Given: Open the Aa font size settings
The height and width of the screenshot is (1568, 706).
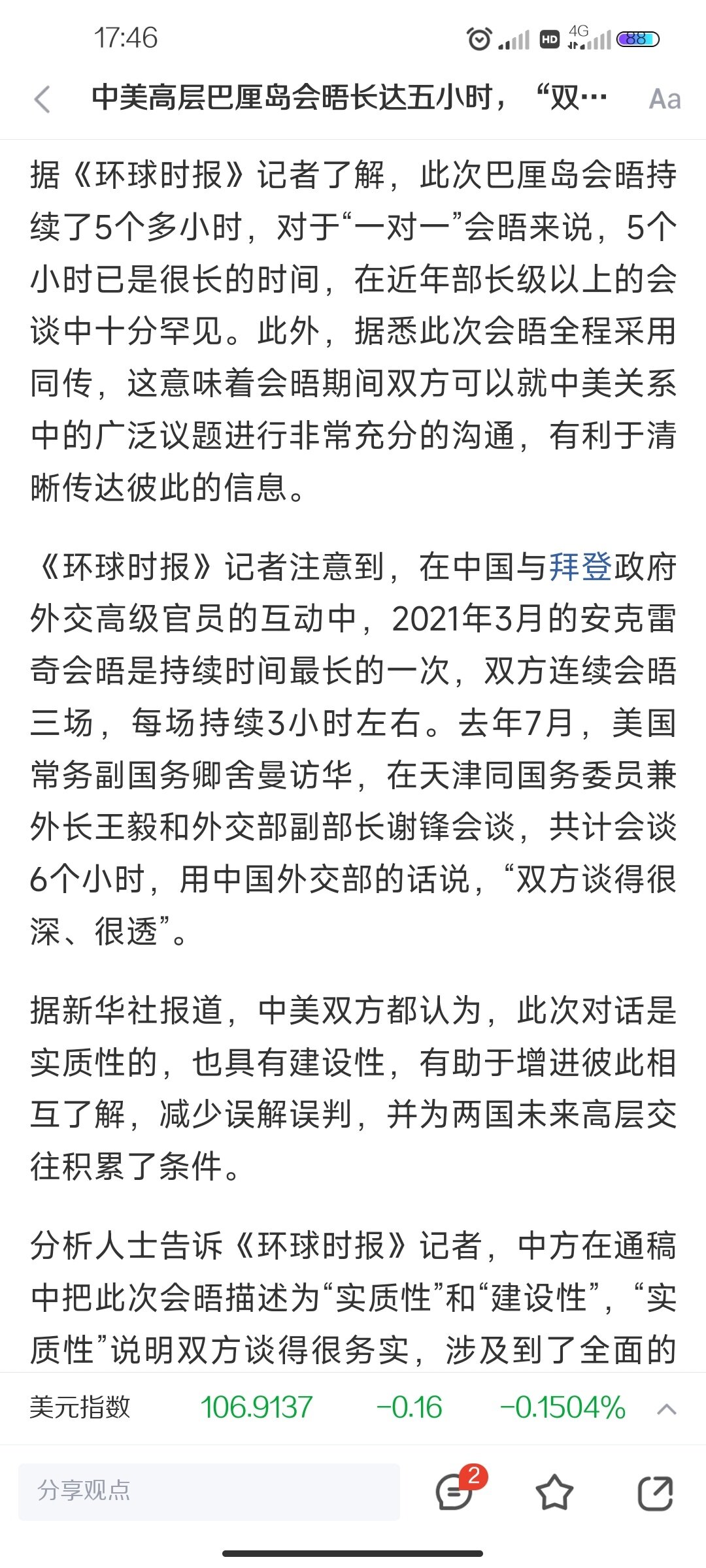Looking at the screenshot, I should pos(665,99).
